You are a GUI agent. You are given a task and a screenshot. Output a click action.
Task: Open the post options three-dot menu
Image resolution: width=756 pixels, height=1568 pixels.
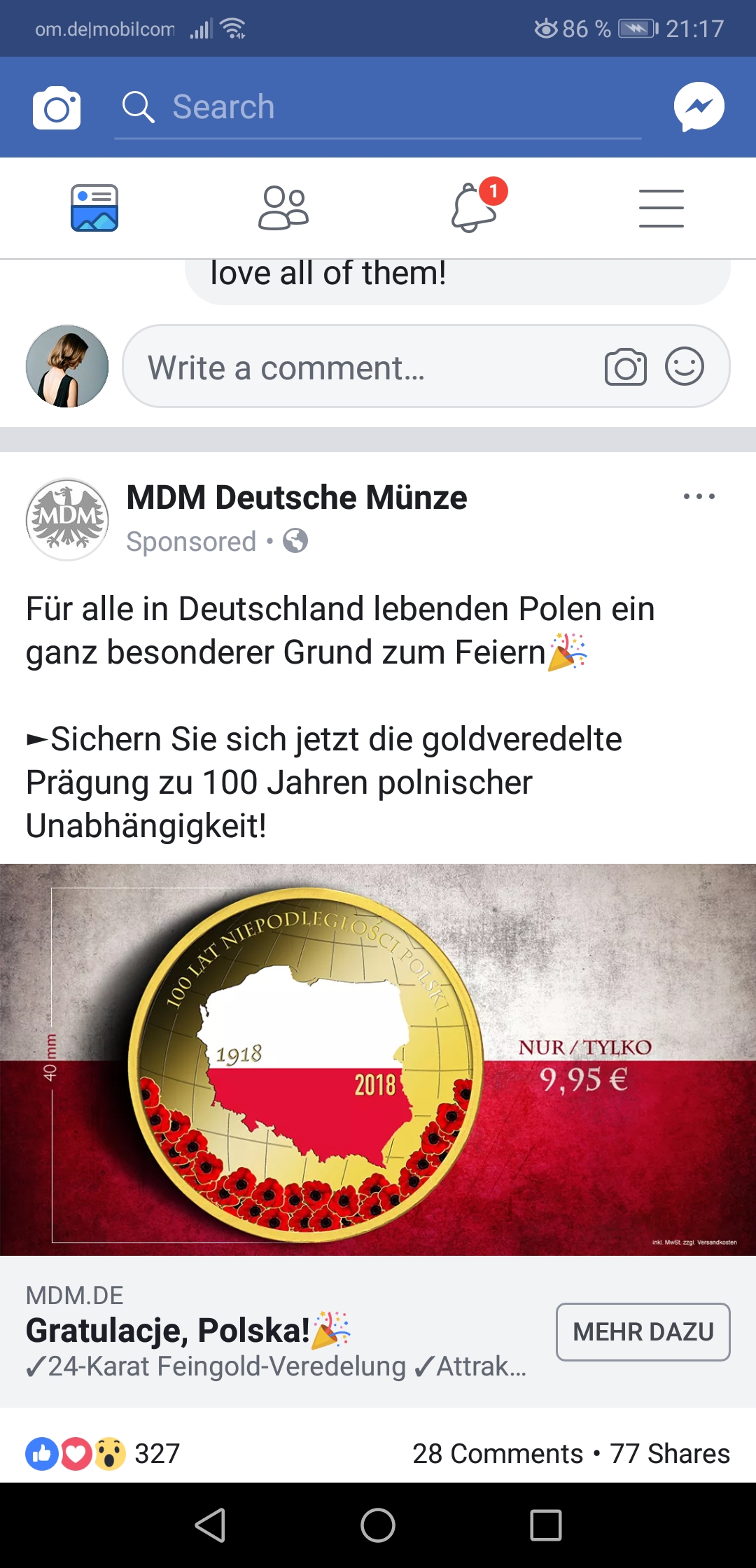(699, 496)
